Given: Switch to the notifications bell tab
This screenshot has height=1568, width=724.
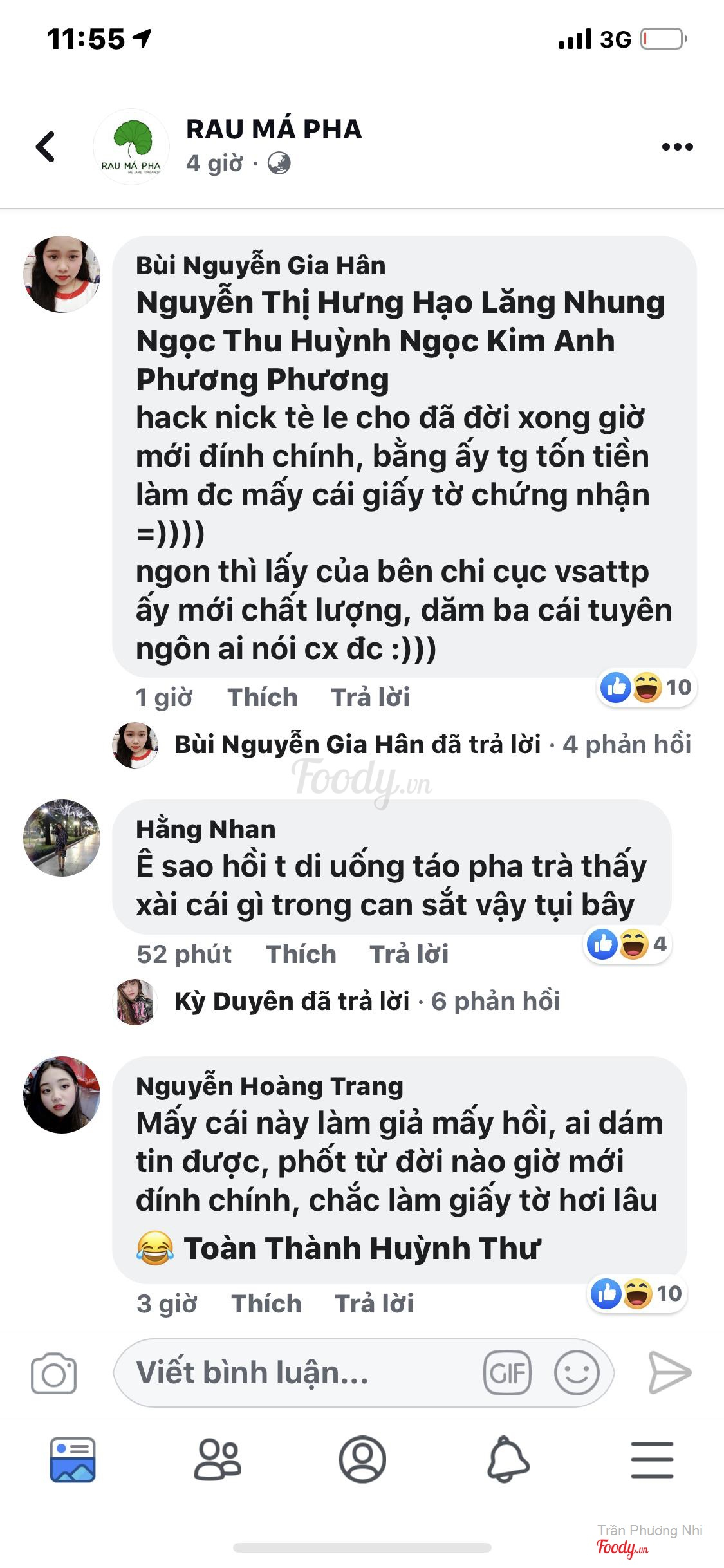Looking at the screenshot, I should 508,1459.
